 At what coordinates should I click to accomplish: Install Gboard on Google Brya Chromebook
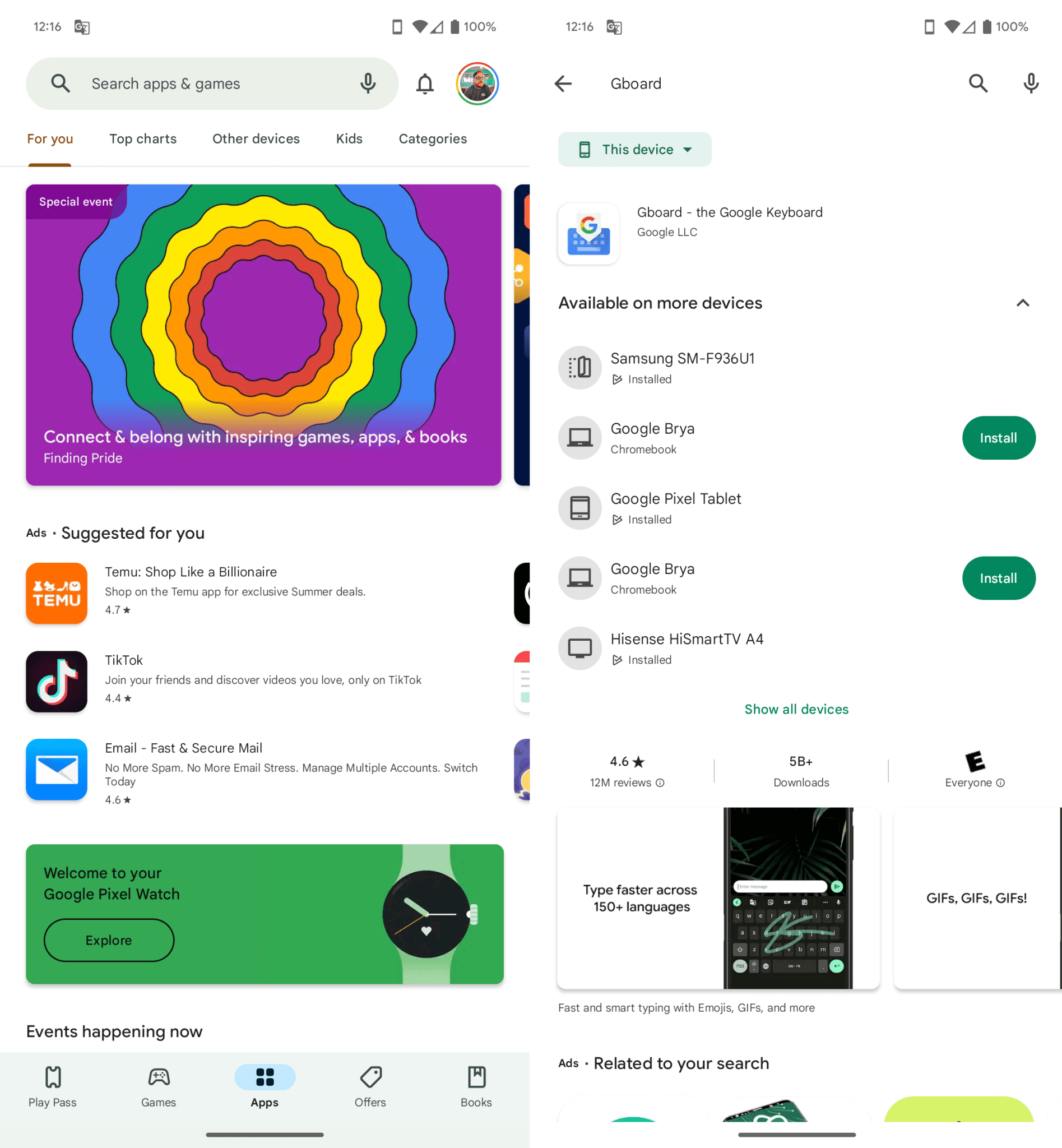point(998,438)
